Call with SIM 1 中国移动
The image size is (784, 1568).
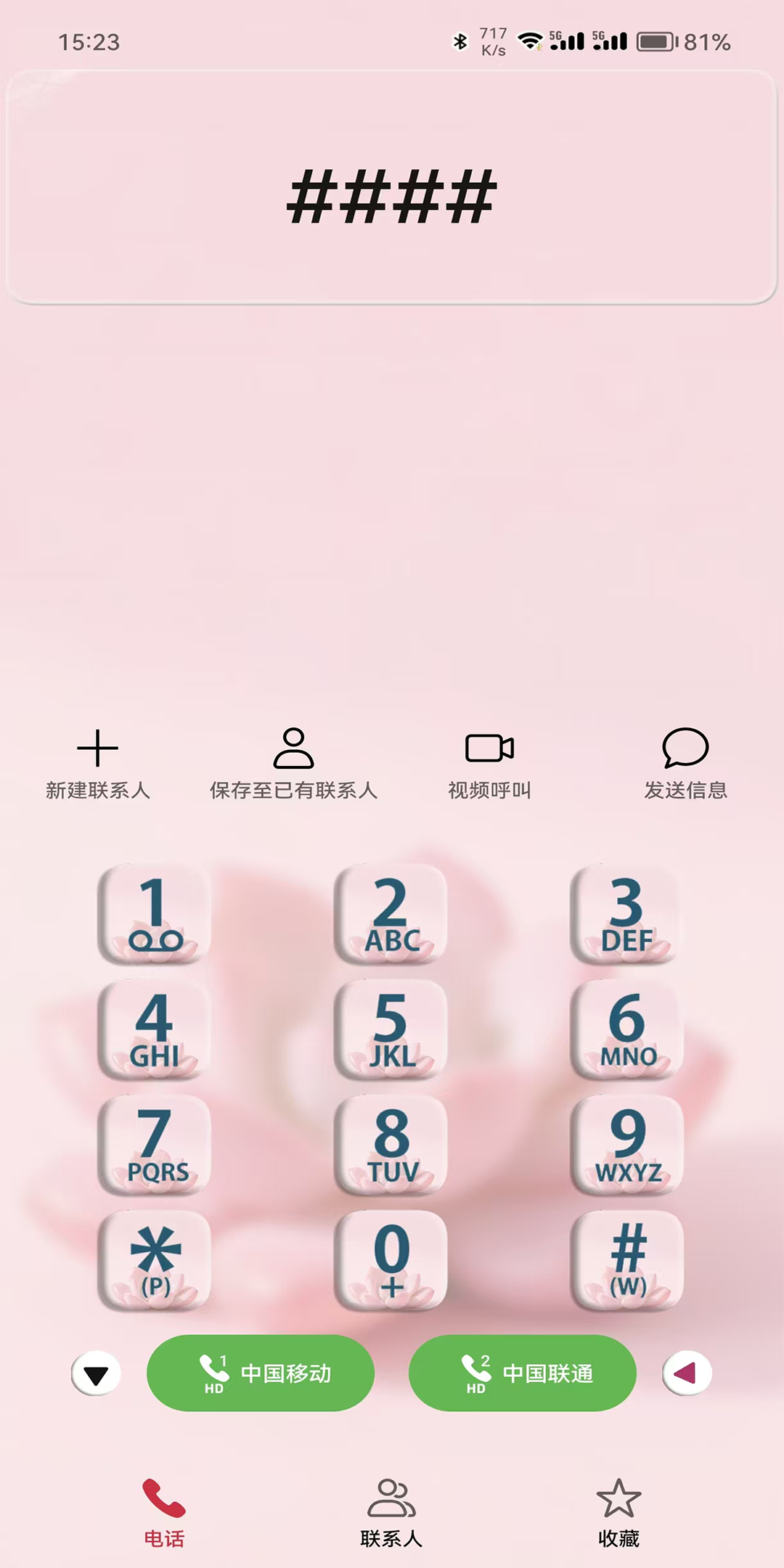coord(261,1373)
